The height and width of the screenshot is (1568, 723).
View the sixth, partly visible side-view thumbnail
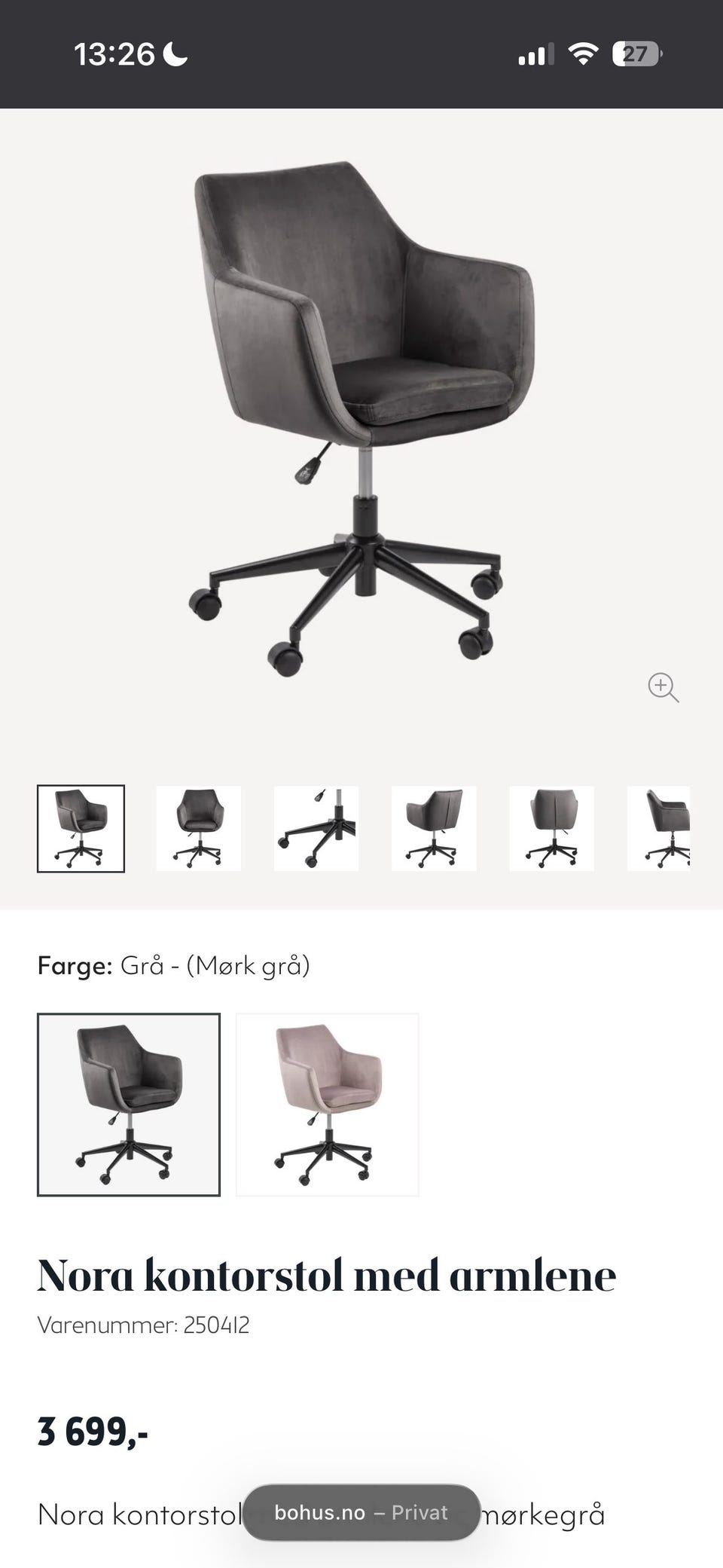point(658,829)
